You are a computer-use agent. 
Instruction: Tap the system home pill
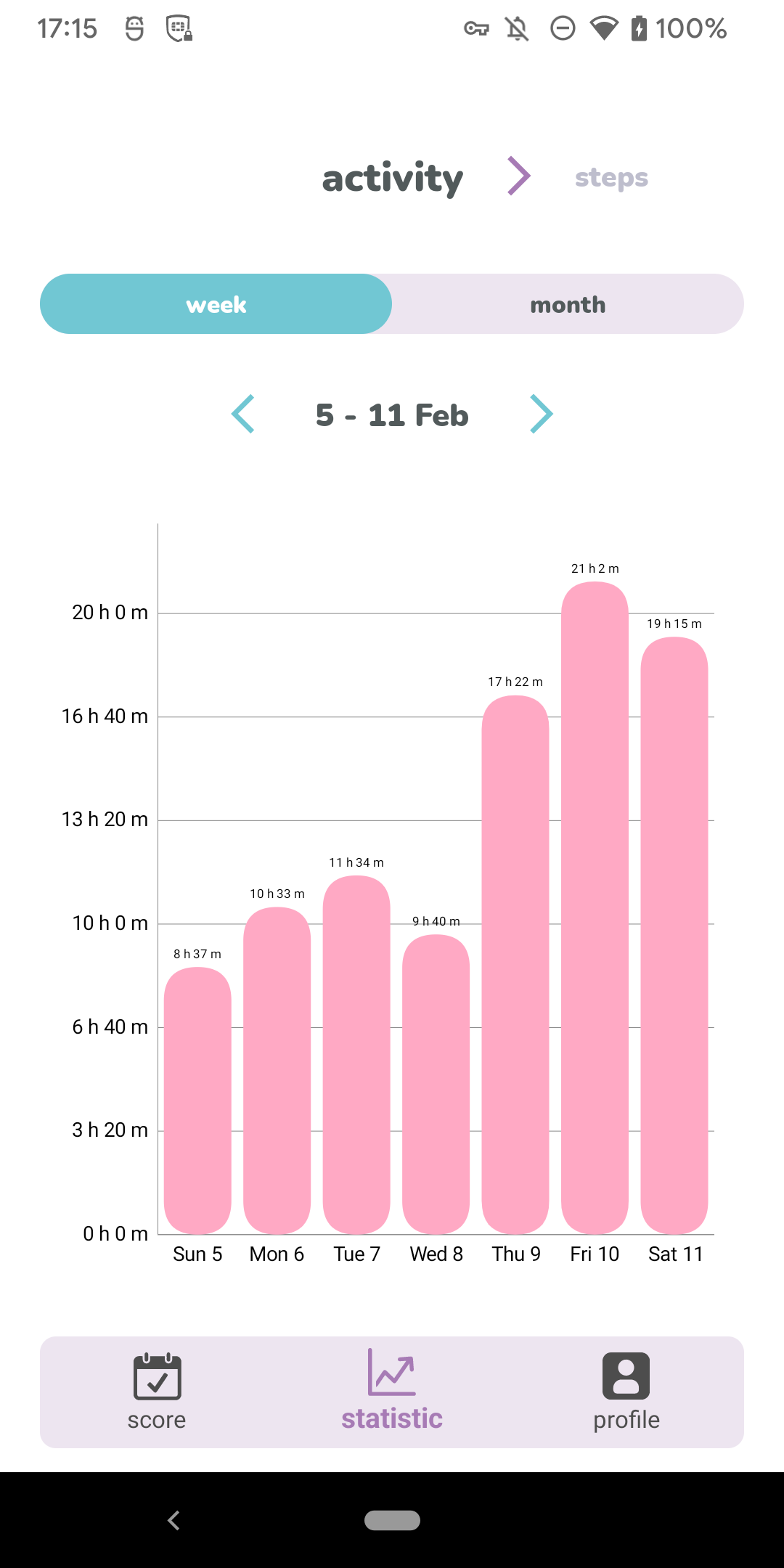tap(392, 1520)
